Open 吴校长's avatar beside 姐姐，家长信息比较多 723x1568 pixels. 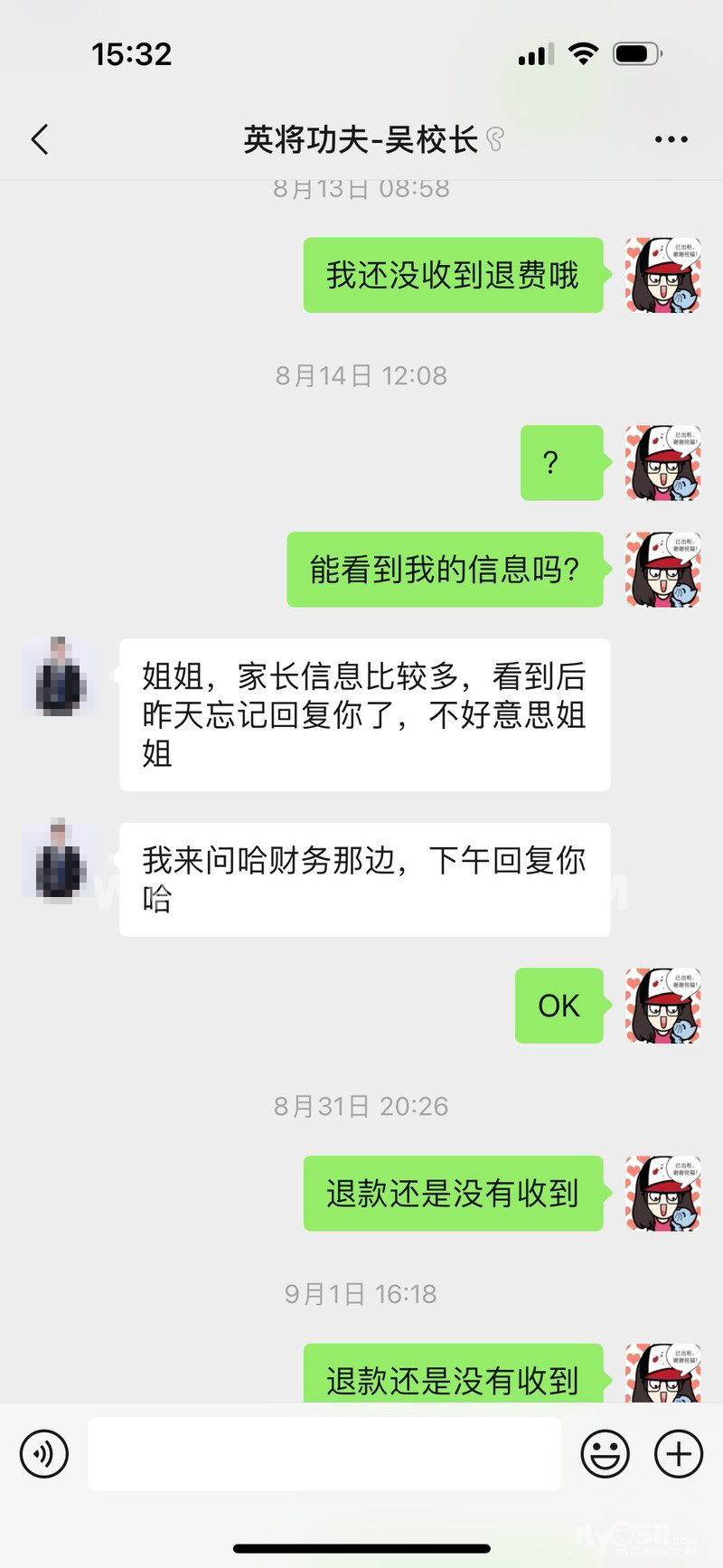click(59, 676)
